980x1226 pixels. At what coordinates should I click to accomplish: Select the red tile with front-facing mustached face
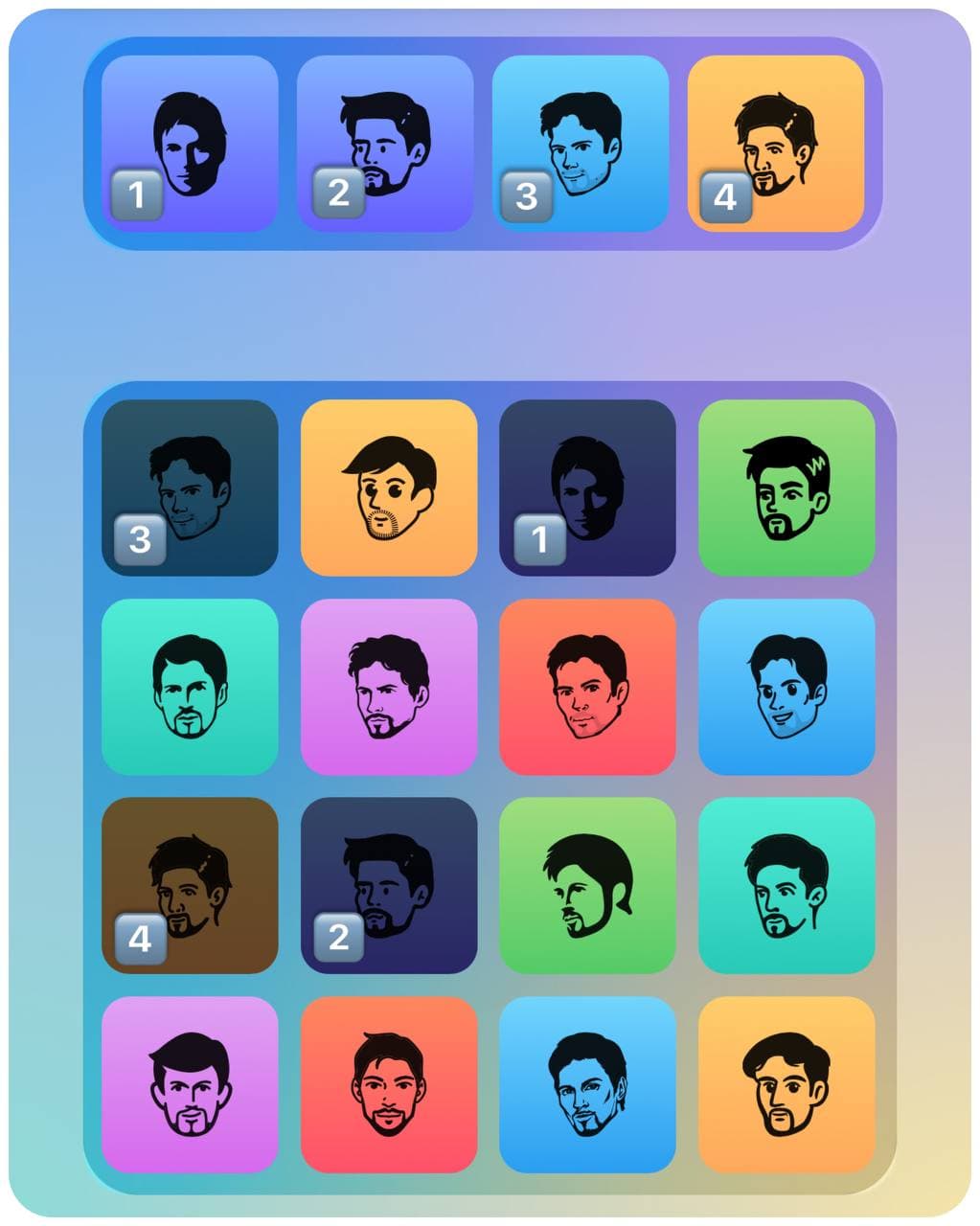click(x=388, y=1084)
